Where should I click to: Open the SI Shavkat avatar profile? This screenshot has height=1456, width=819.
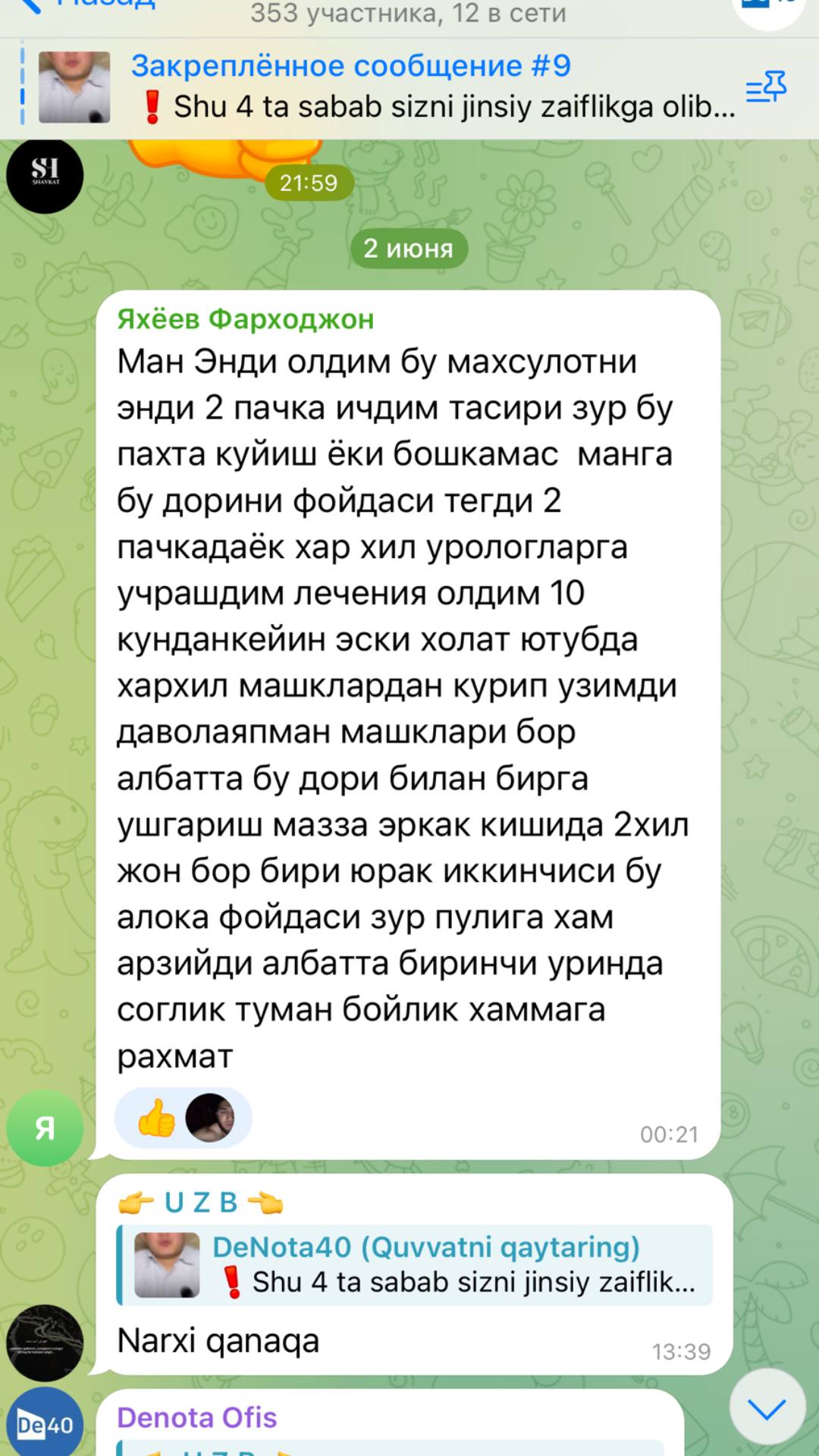(x=45, y=175)
